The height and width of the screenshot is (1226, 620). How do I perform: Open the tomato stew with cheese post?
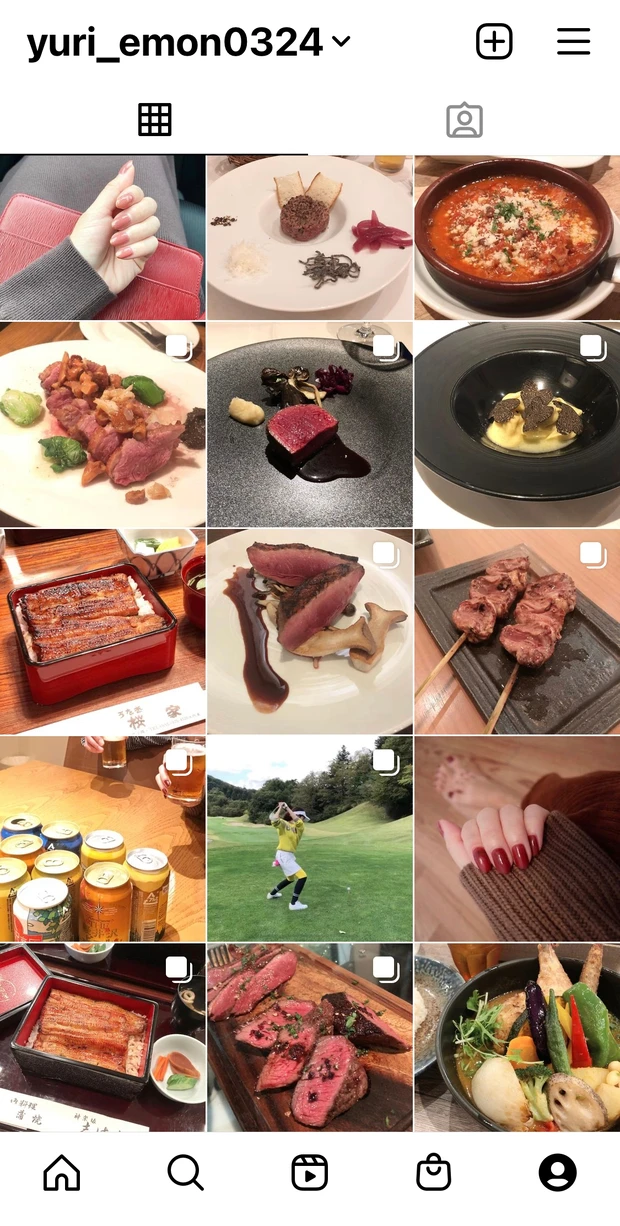pos(517,238)
